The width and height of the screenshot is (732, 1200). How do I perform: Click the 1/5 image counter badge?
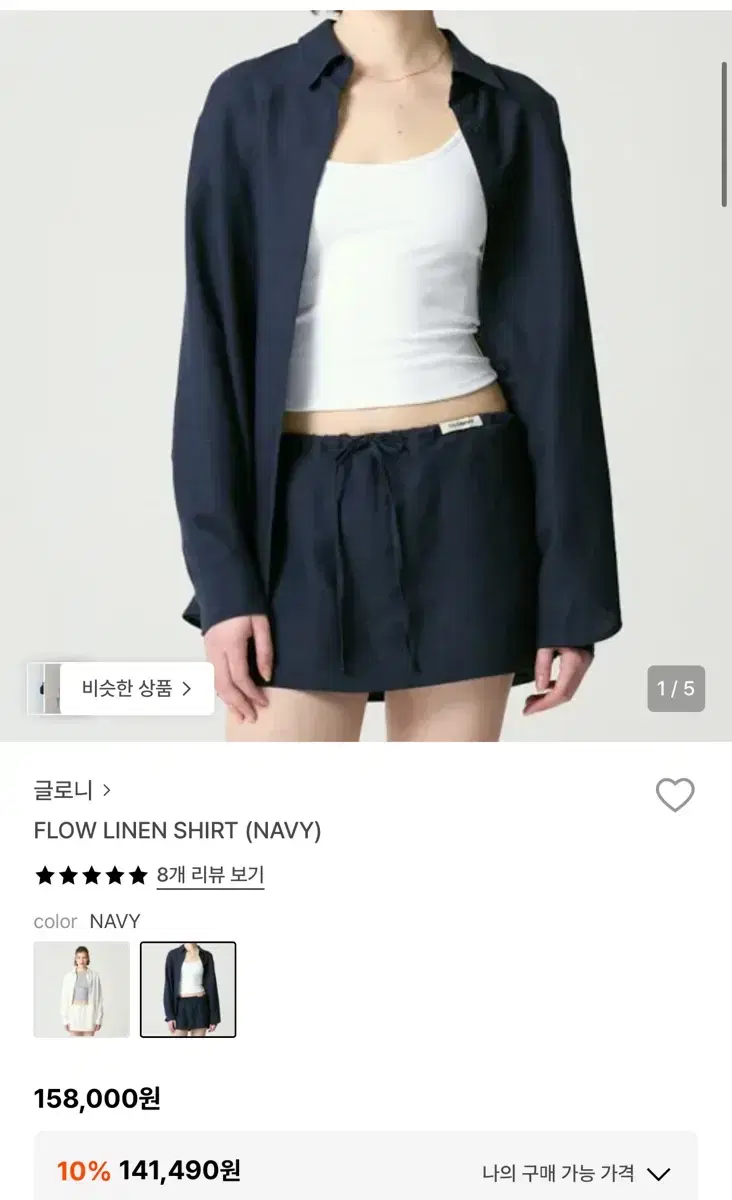click(x=677, y=688)
